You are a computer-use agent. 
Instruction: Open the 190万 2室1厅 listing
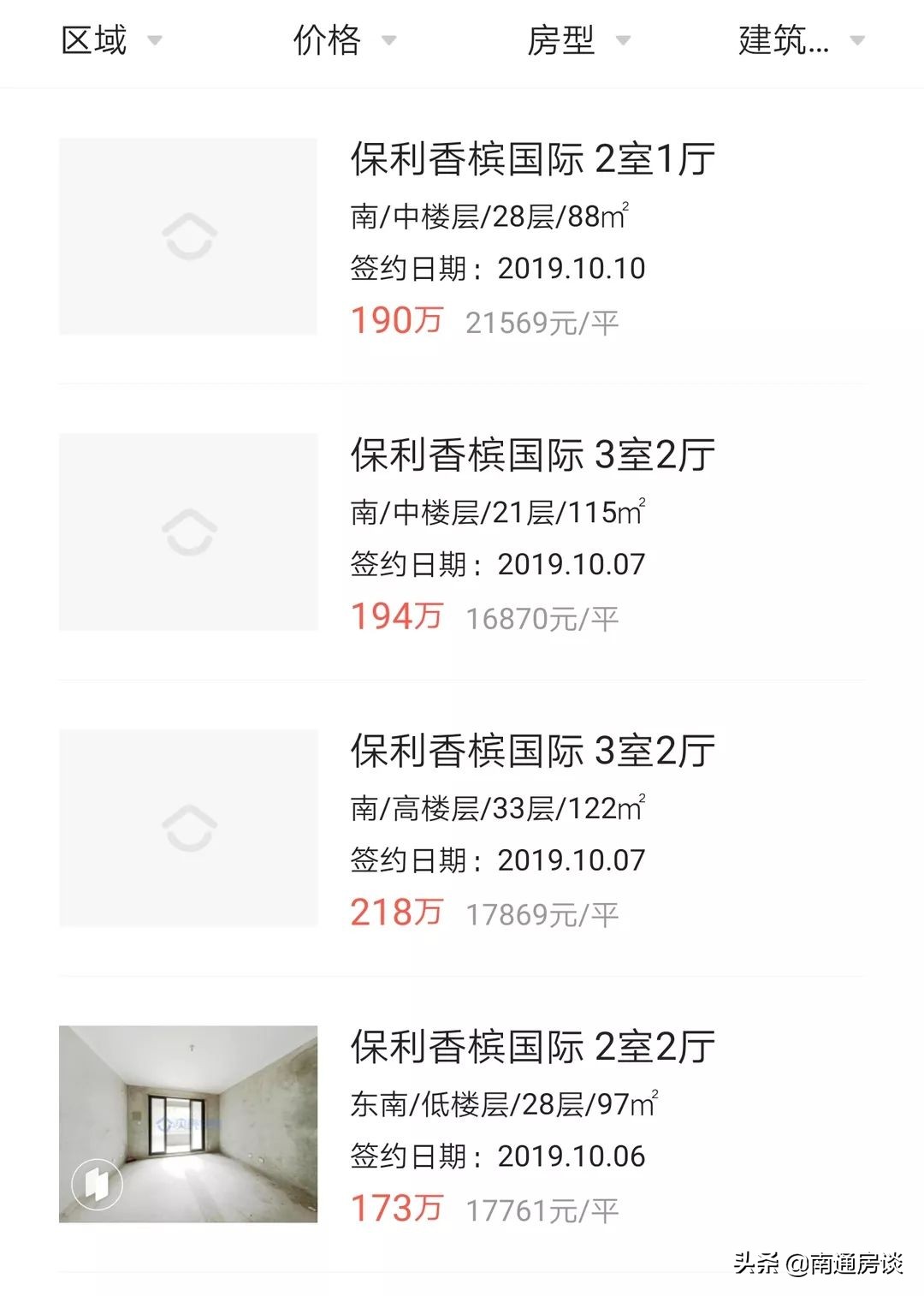[x=532, y=160]
